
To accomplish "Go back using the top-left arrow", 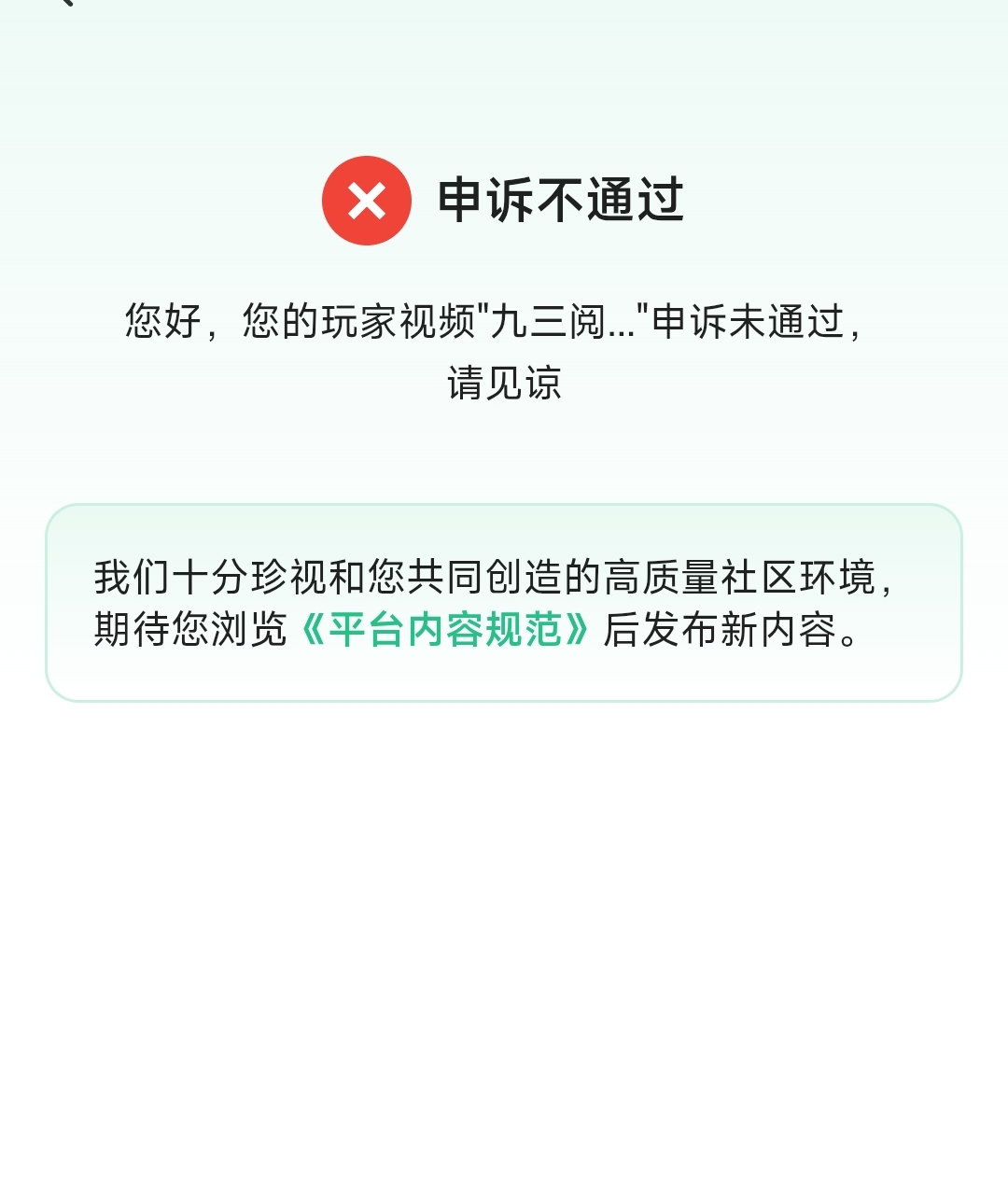I will click(65, 3).
